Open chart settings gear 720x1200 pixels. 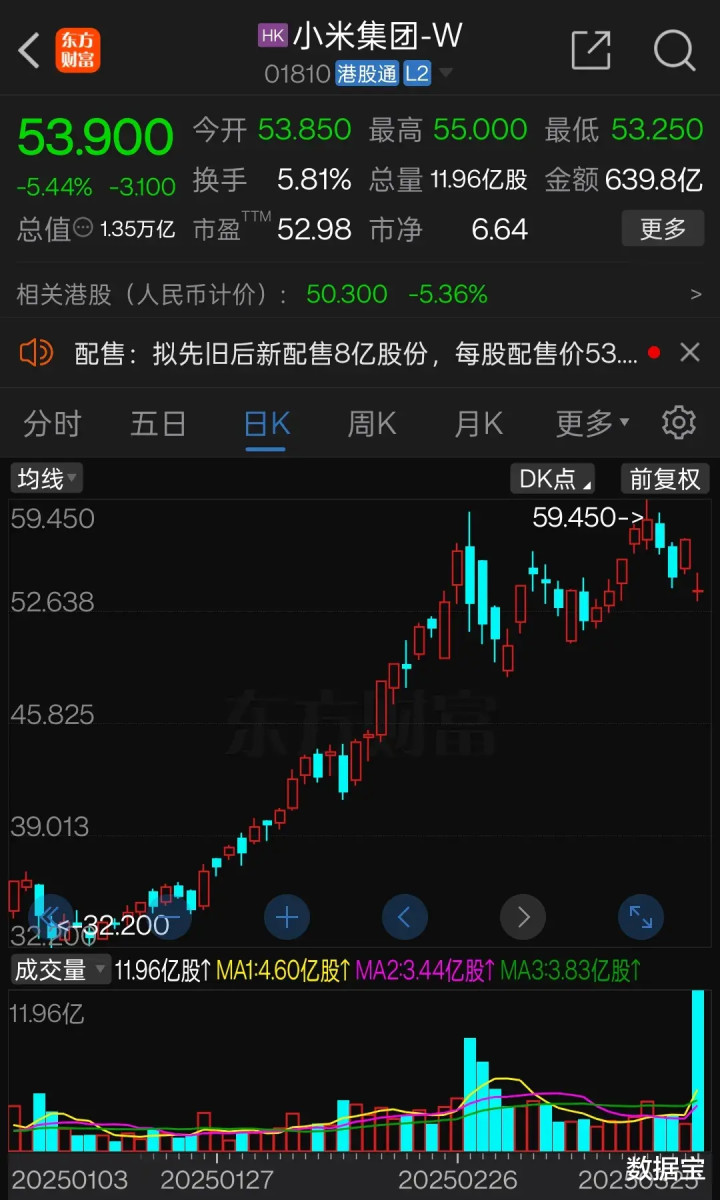(679, 423)
